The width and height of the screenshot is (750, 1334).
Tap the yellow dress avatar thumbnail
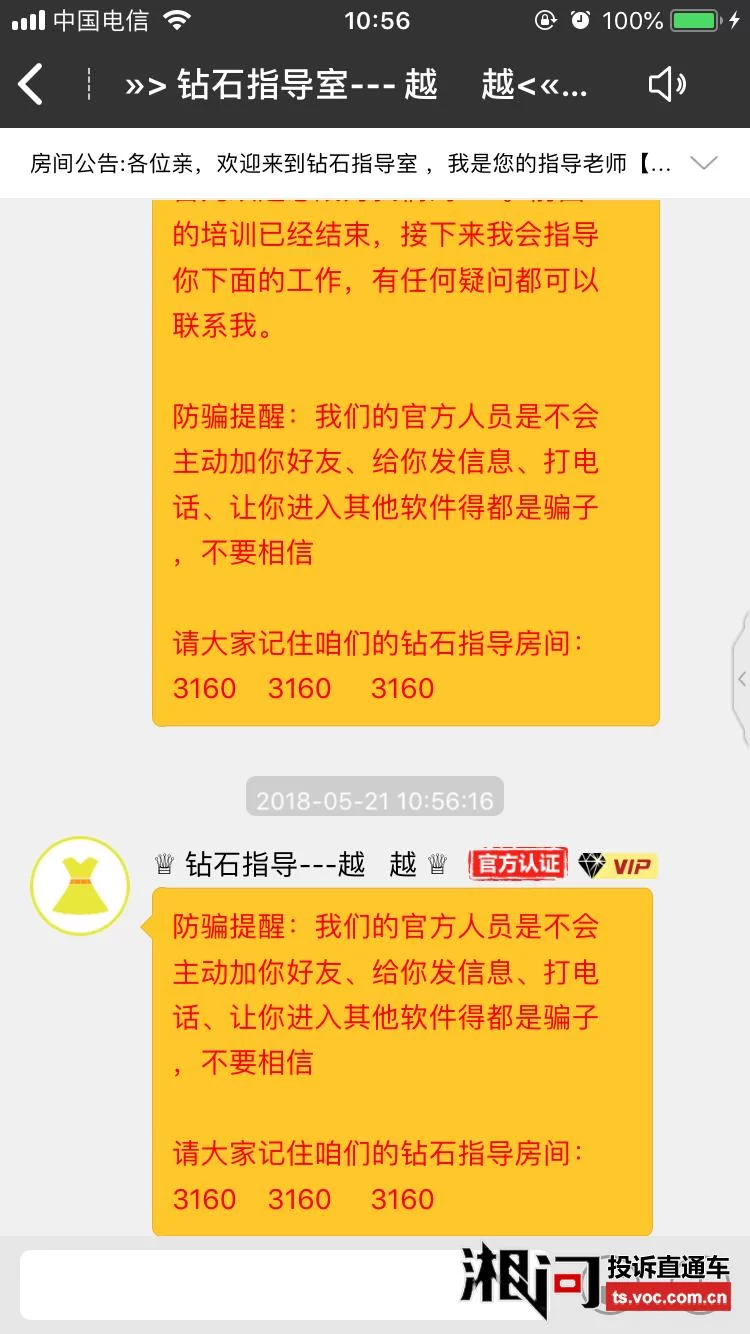pyautogui.click(x=80, y=884)
